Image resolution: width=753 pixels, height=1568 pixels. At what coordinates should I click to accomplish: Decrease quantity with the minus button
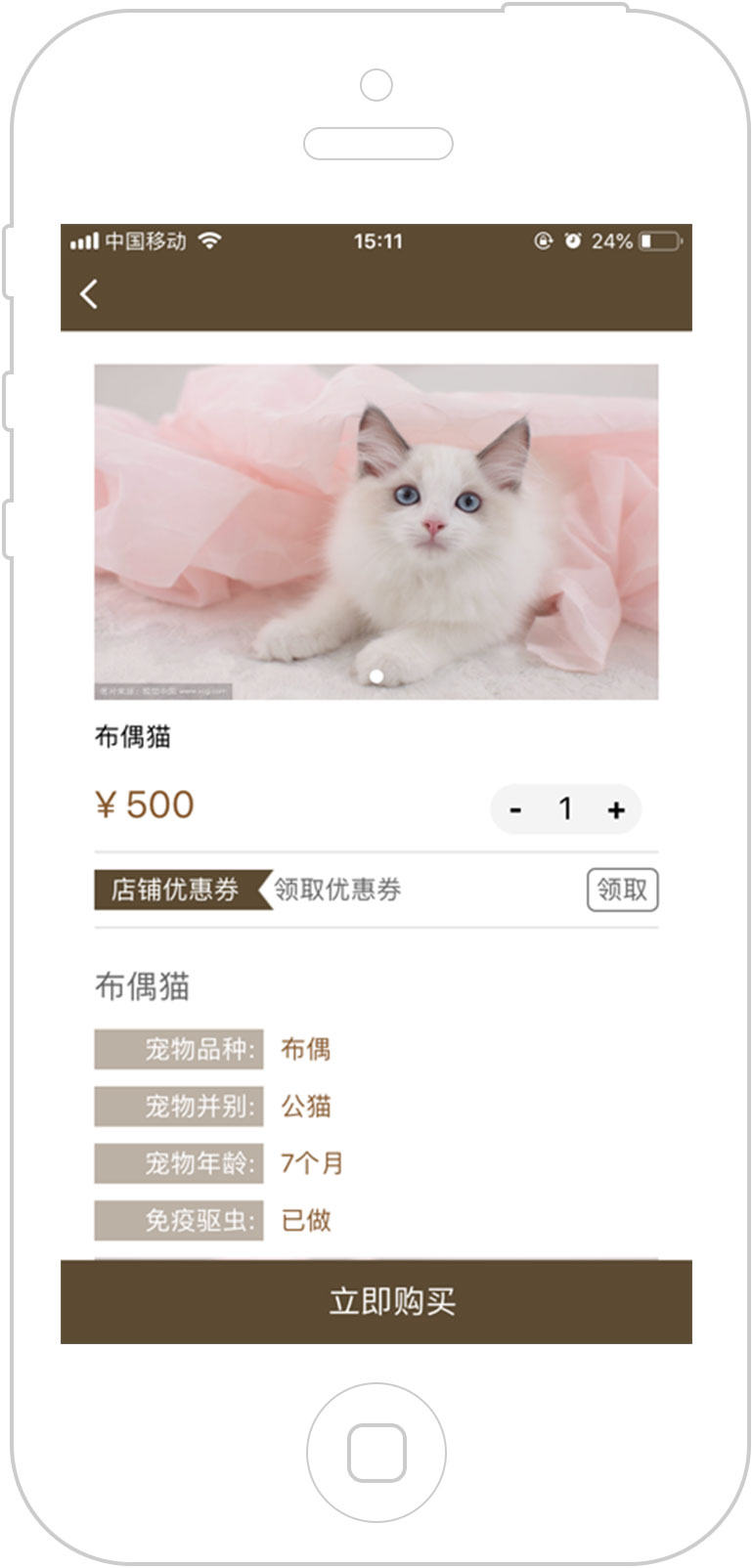click(515, 809)
